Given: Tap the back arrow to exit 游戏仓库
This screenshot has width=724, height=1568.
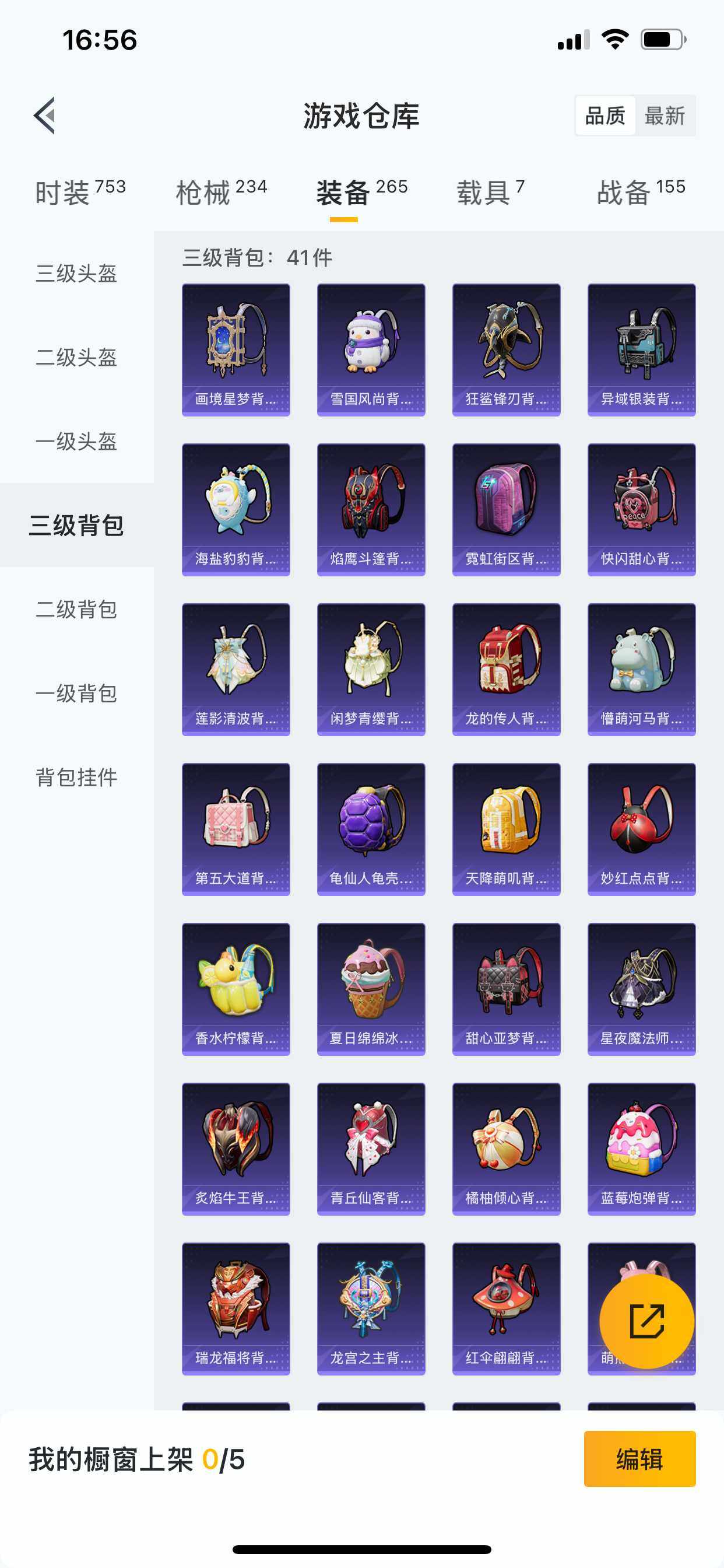Looking at the screenshot, I should (x=43, y=117).
